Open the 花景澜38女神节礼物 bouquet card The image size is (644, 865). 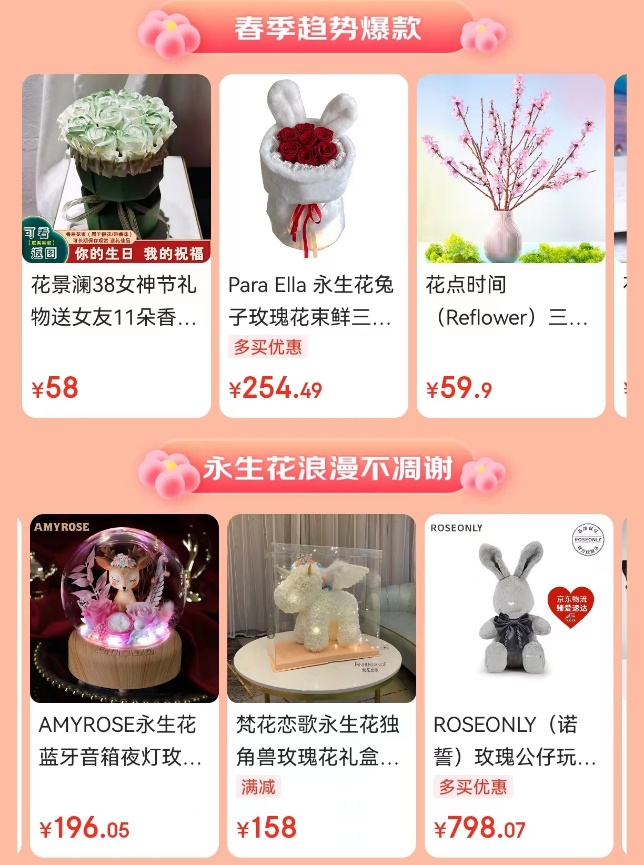(116, 245)
